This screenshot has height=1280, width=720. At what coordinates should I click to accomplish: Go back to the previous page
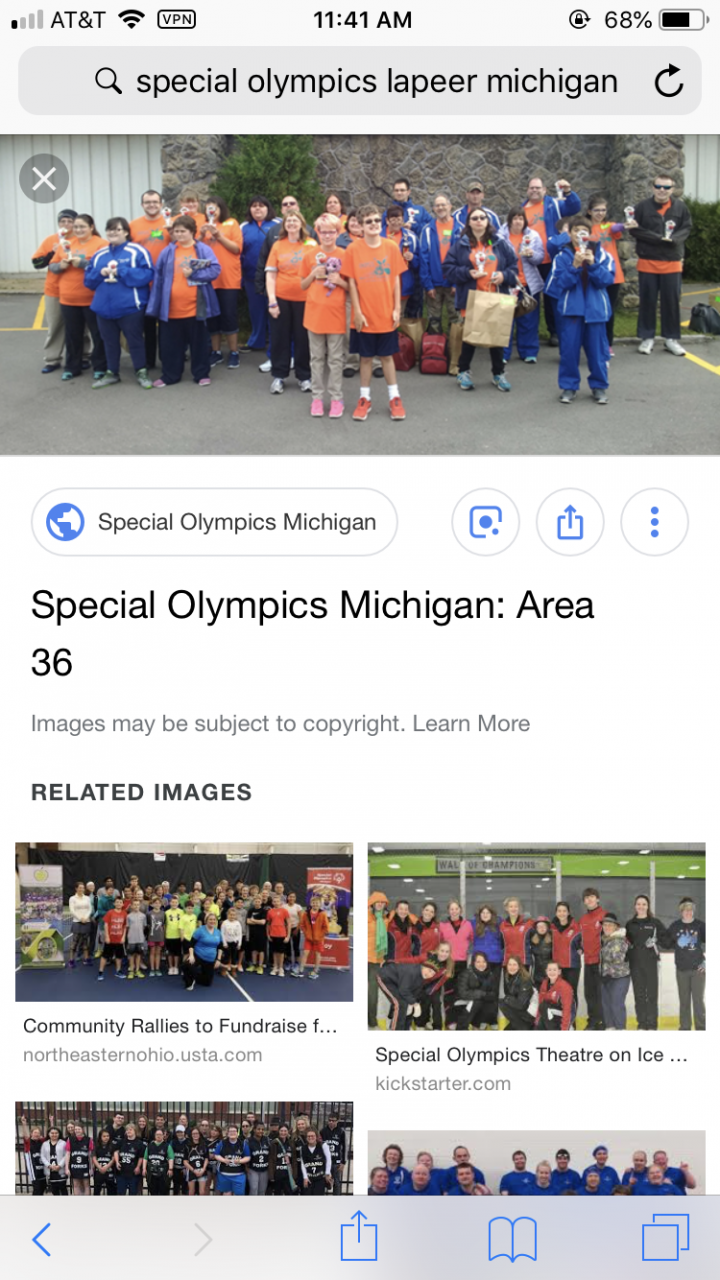click(42, 1240)
